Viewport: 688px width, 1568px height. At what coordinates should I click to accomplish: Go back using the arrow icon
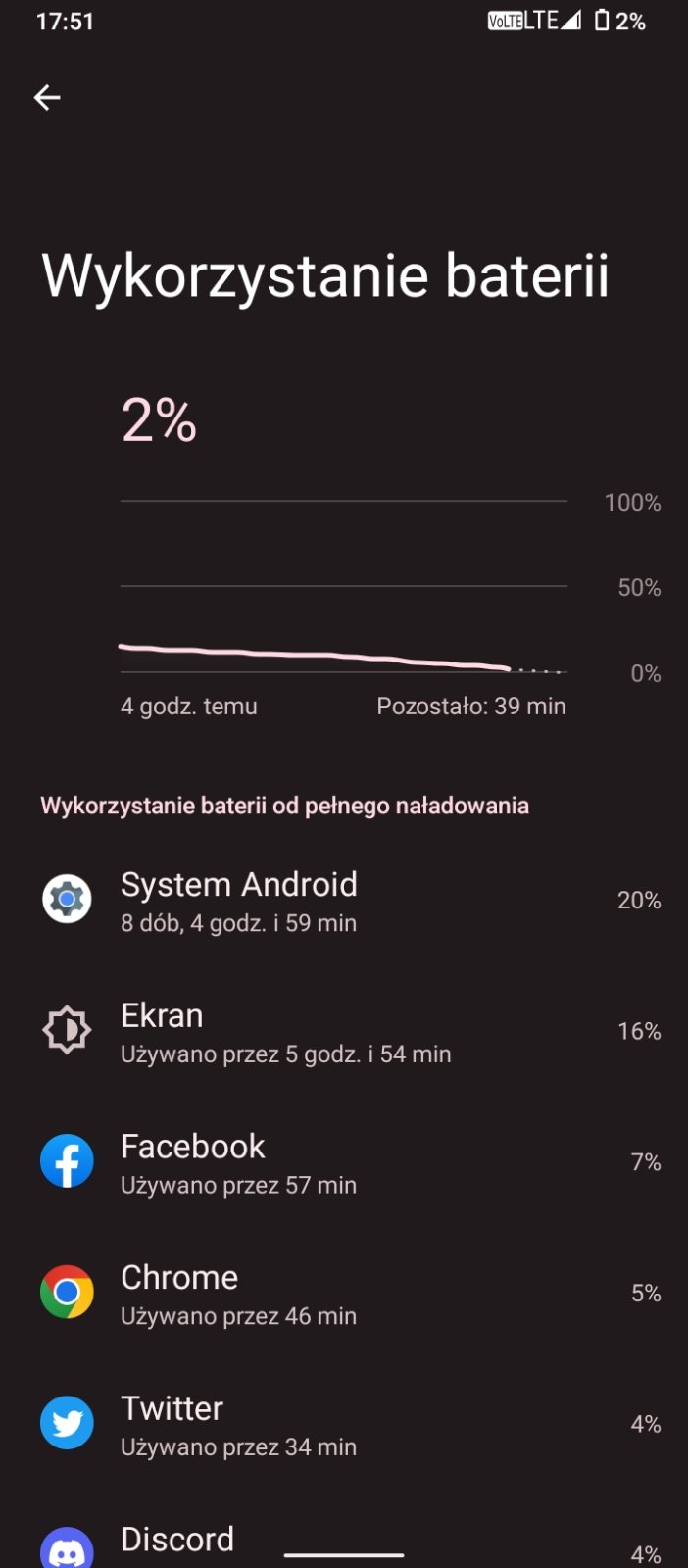click(x=47, y=97)
